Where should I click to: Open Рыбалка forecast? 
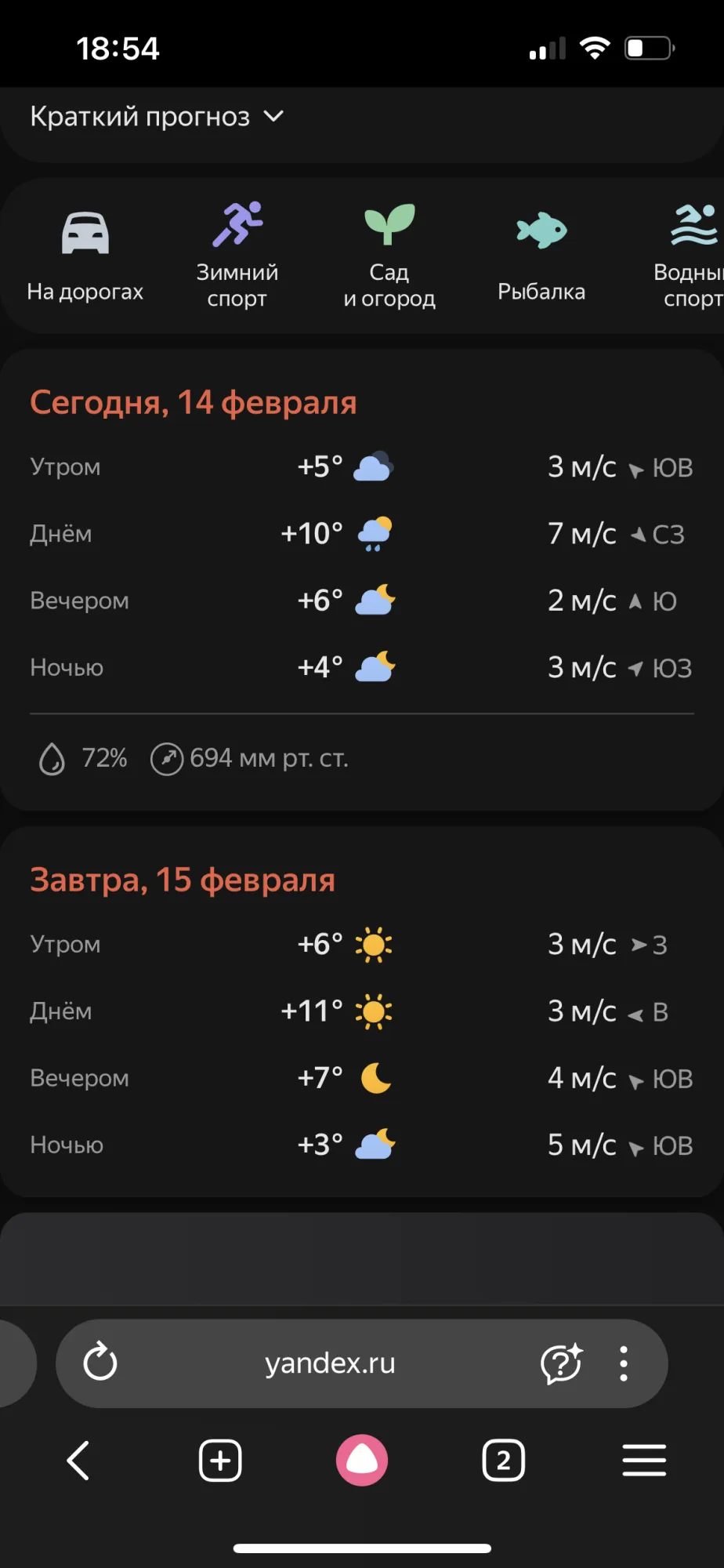coord(541,256)
